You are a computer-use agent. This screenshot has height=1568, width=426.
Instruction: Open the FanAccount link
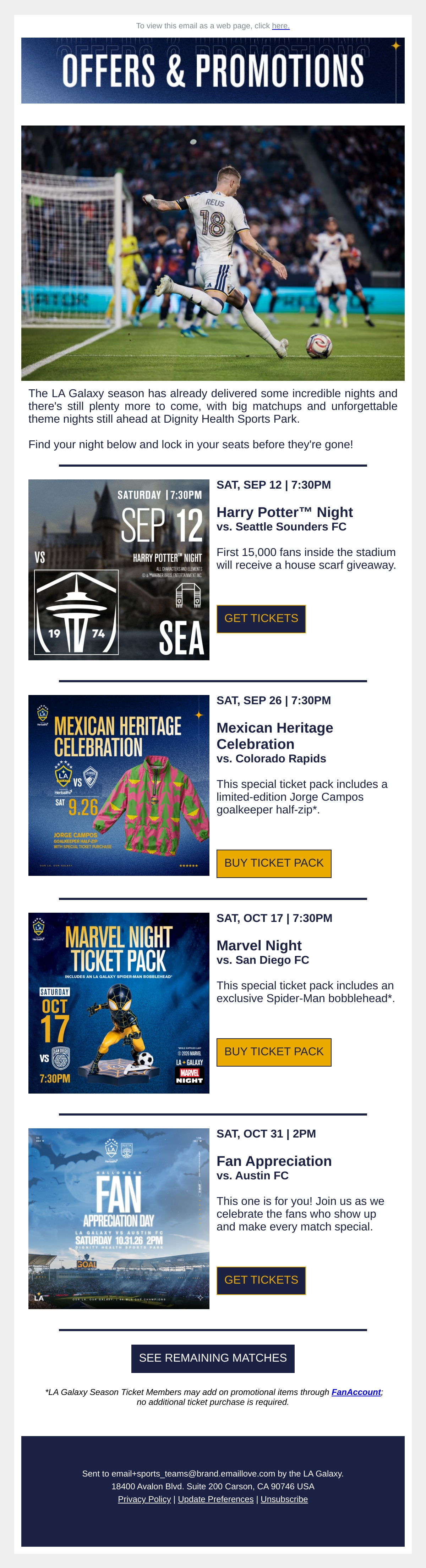[356, 1391]
